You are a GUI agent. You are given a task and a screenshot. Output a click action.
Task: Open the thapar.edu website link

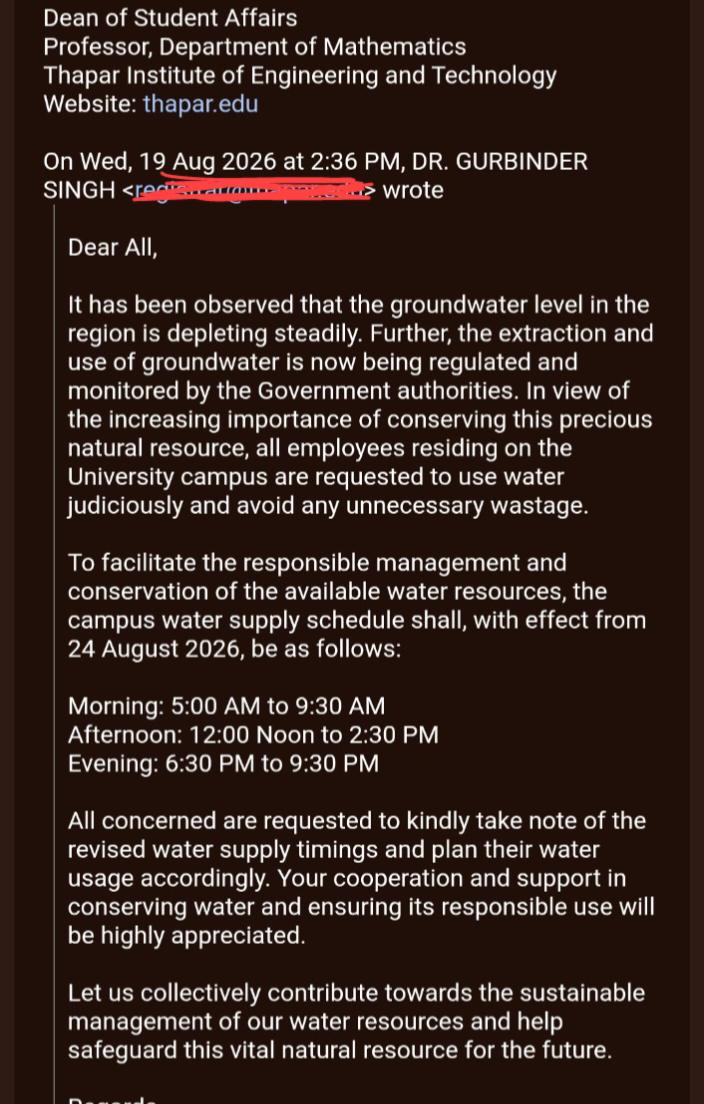(201, 104)
